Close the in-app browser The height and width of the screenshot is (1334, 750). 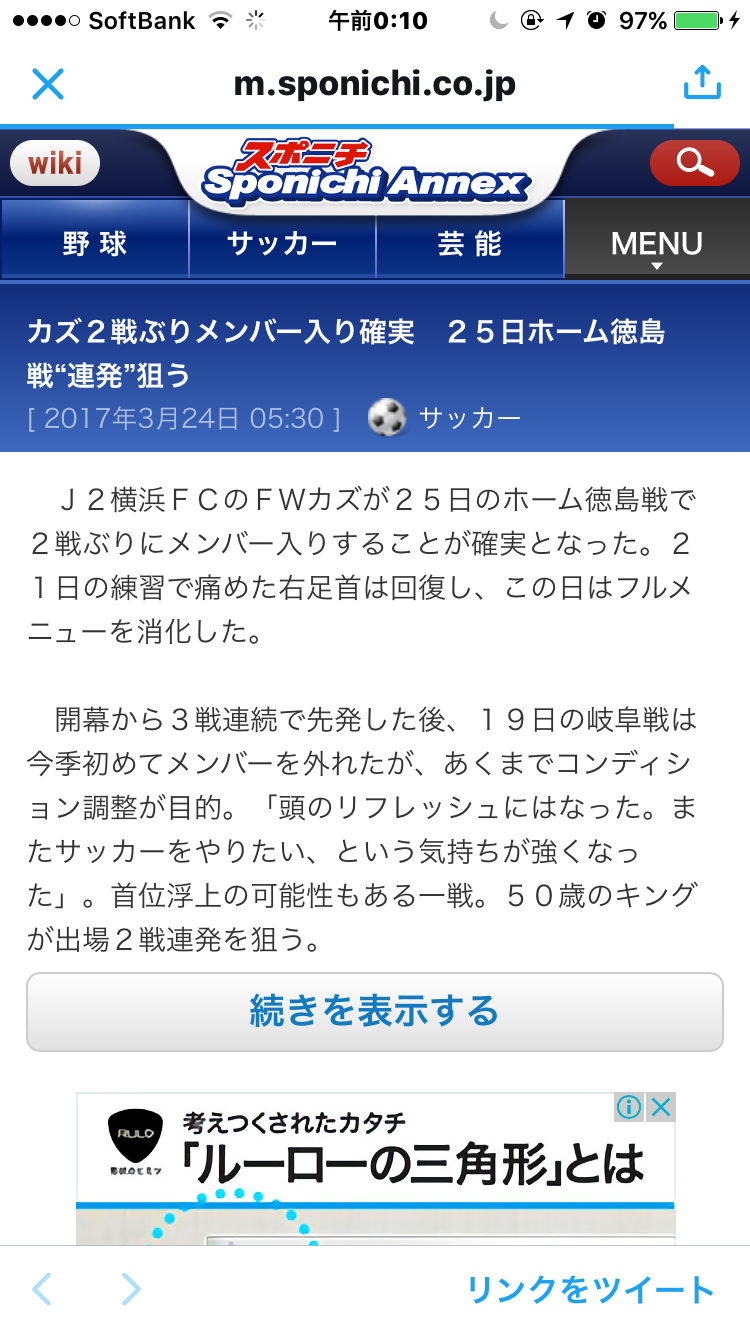click(x=47, y=84)
